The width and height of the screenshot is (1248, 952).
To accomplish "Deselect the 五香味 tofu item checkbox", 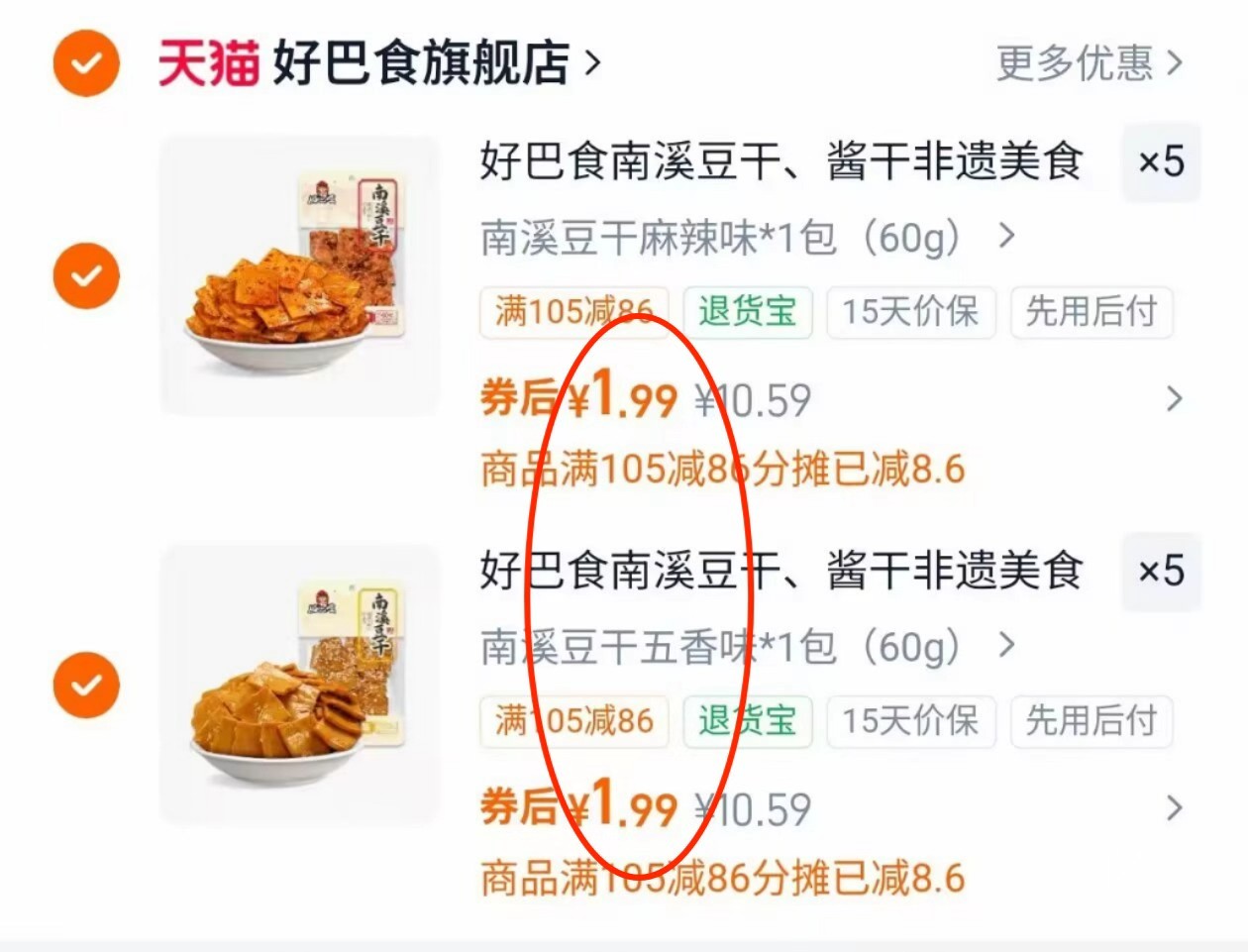I will [86, 685].
